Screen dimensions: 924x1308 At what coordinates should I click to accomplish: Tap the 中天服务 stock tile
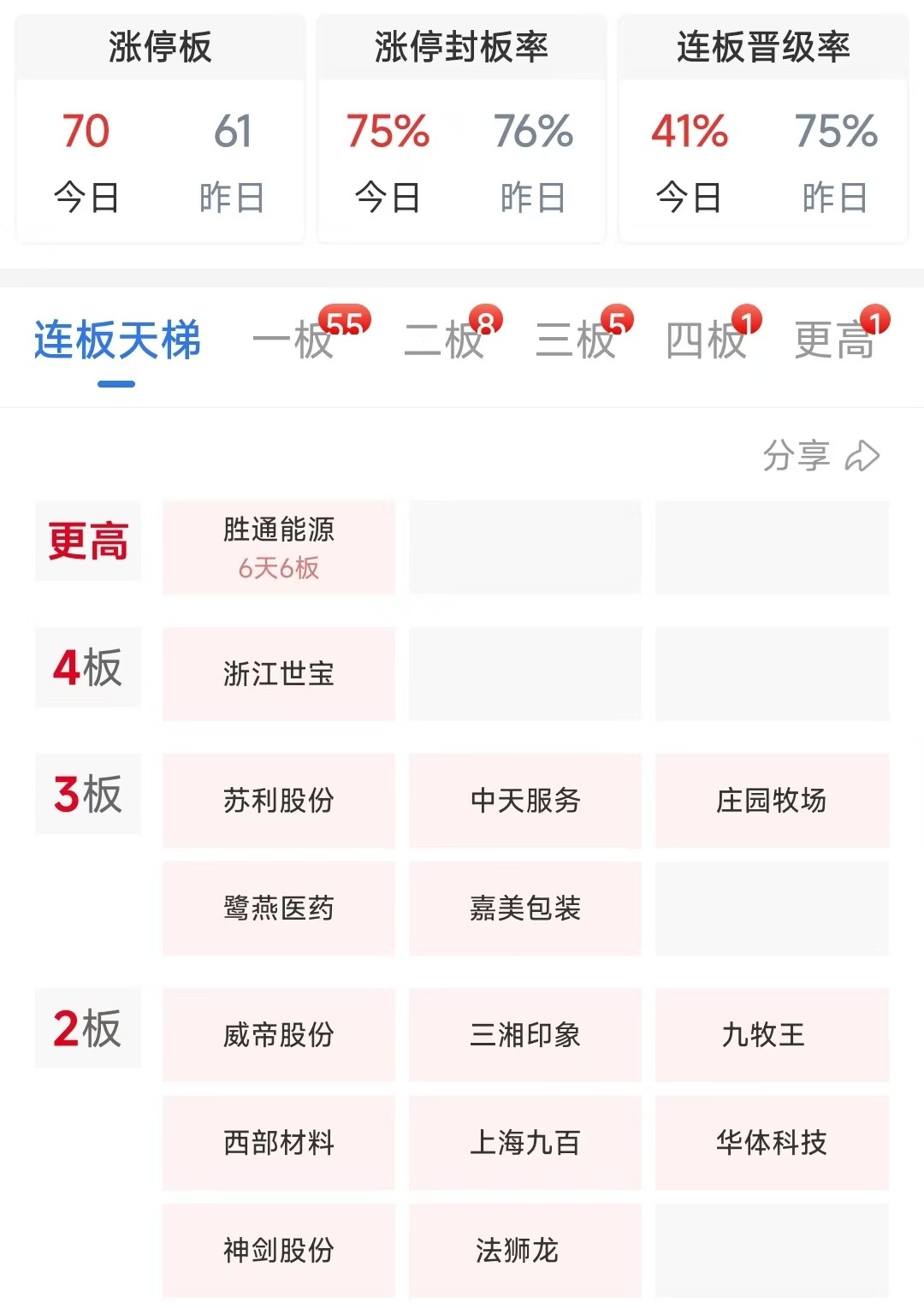point(525,801)
